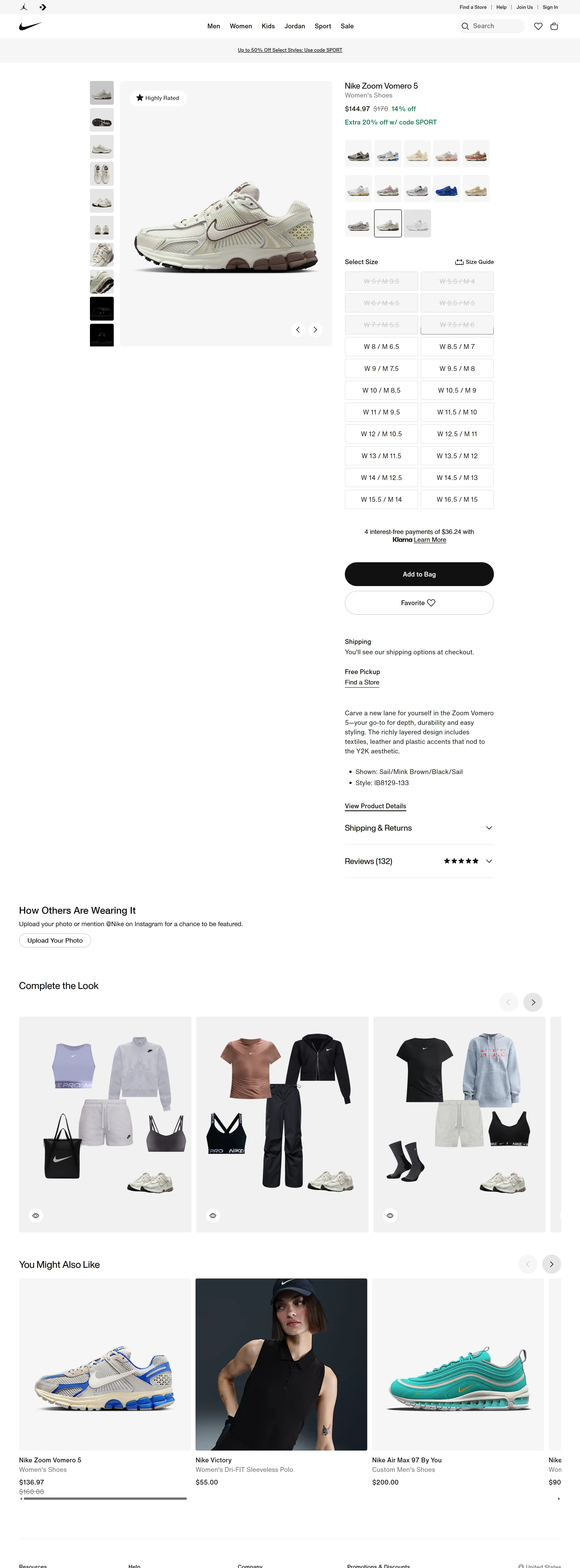580x1568 pixels.
Task: View Product Details
Action: (375, 806)
